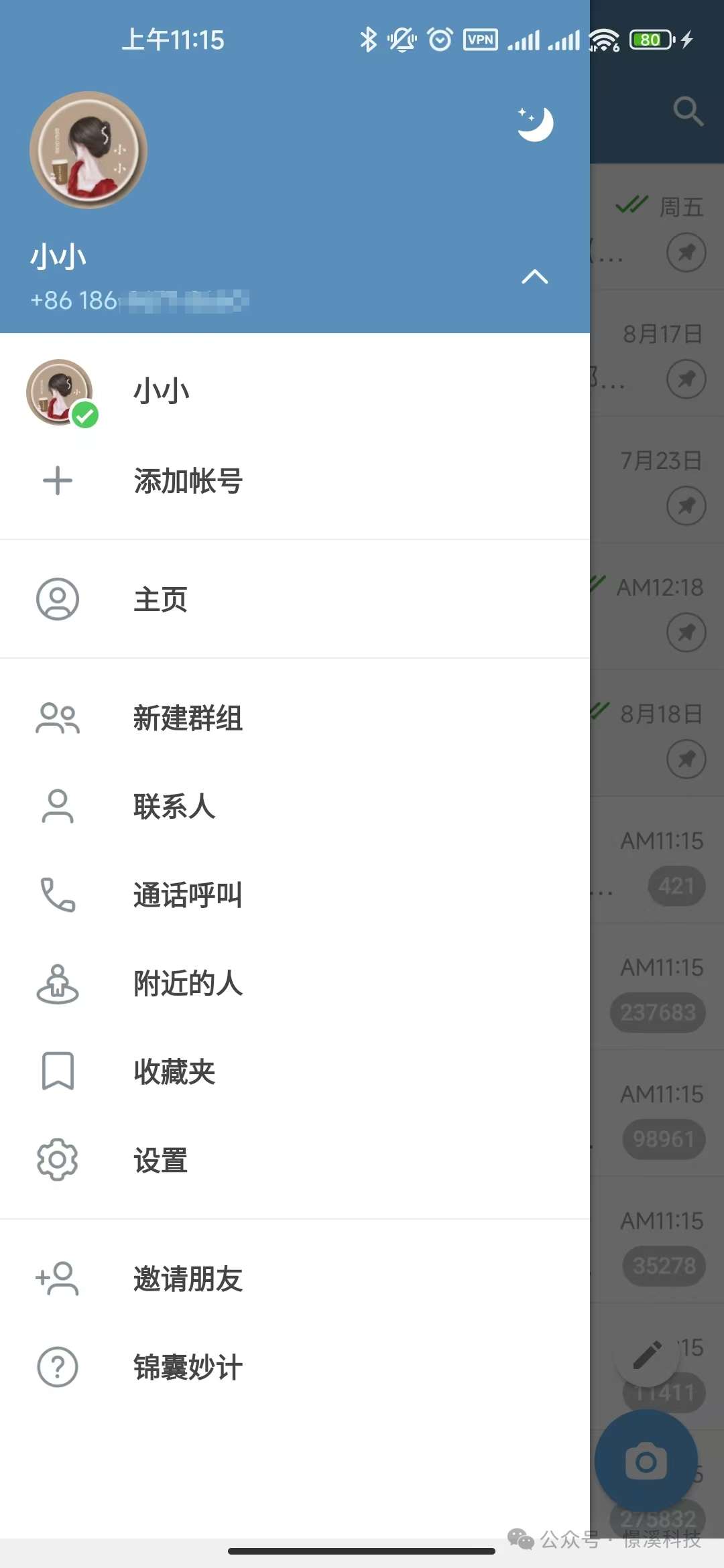The height and width of the screenshot is (1568, 724).
Task: Open the camera floating button
Action: click(646, 1461)
